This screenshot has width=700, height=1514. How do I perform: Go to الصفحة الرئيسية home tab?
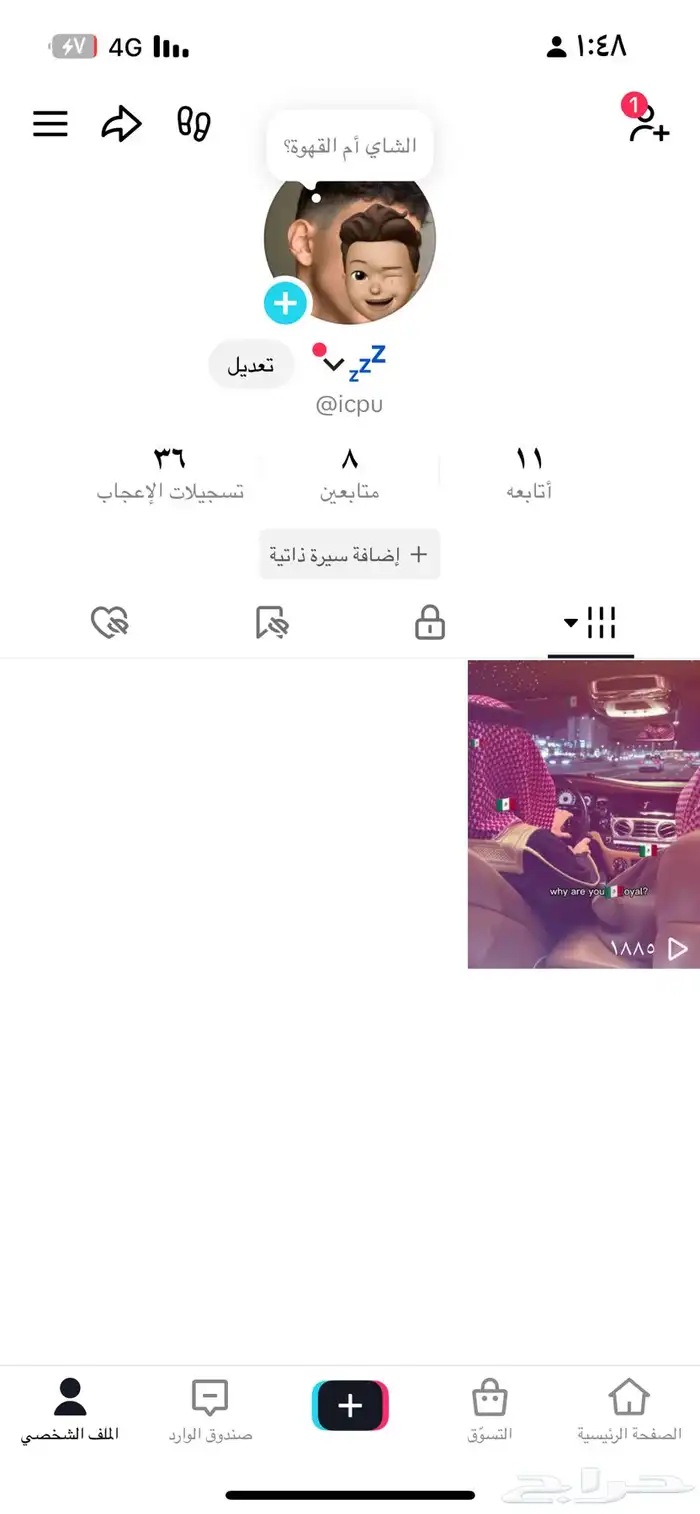click(x=629, y=1410)
